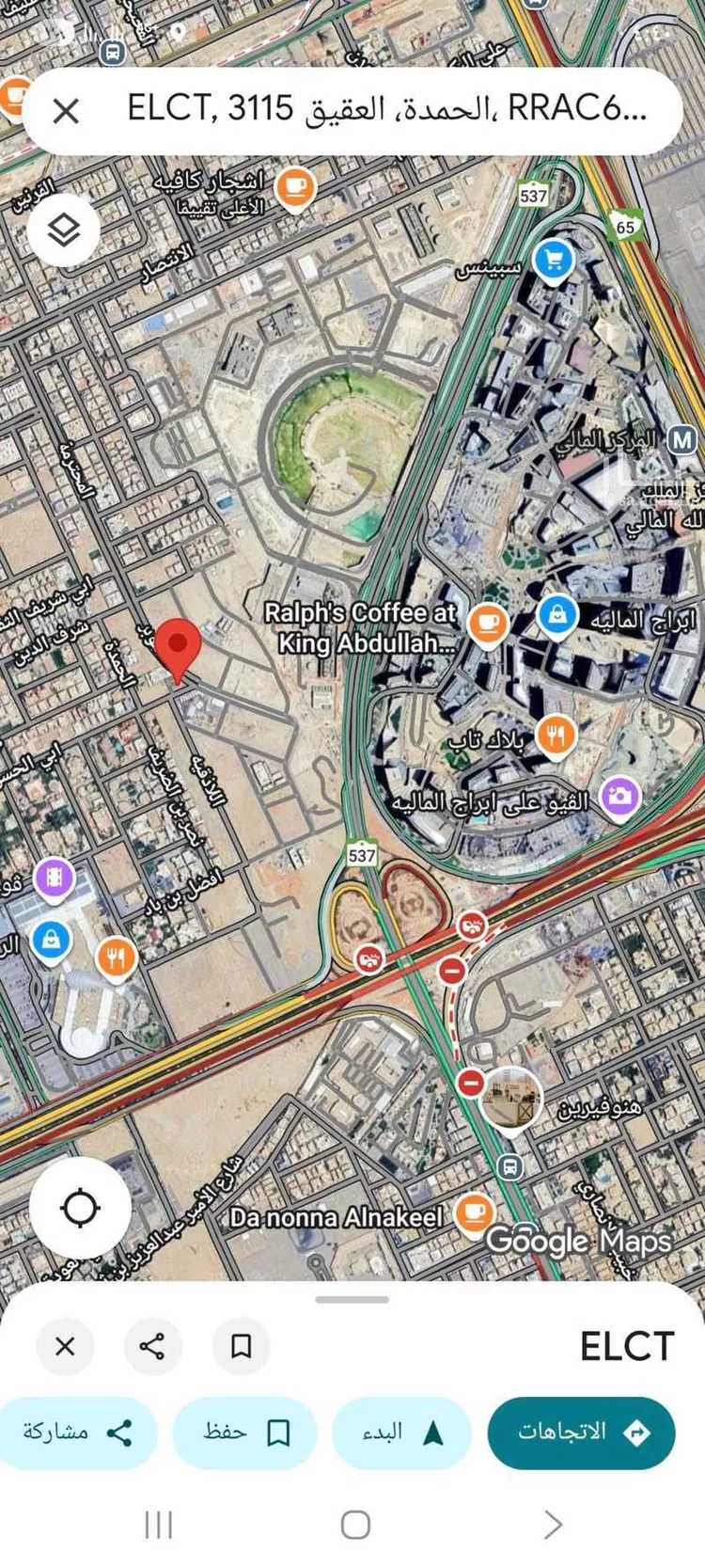The image size is (705, 1568).
Task: Select the أشجار كافيه coffee marker
Action: click(x=295, y=187)
